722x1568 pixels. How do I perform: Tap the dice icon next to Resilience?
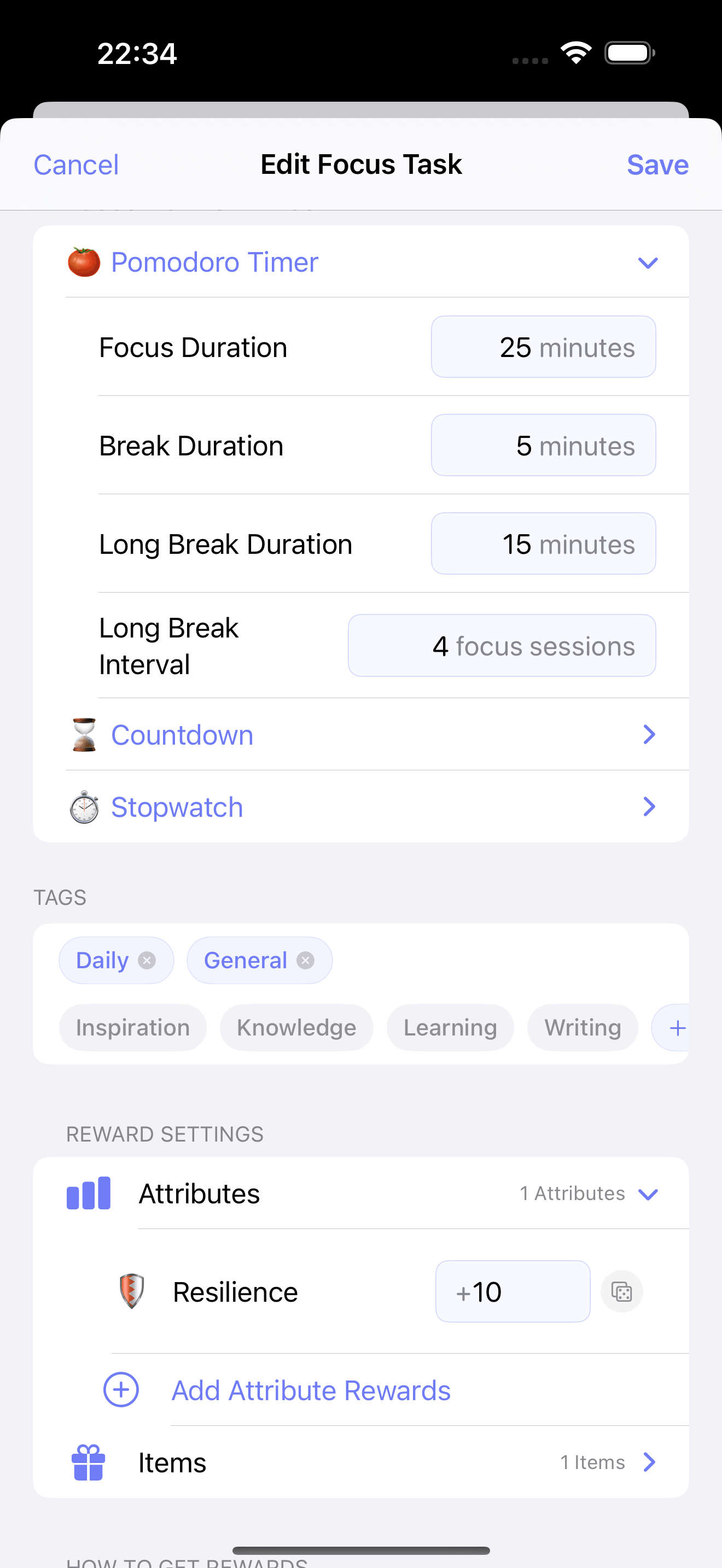[x=621, y=1292]
